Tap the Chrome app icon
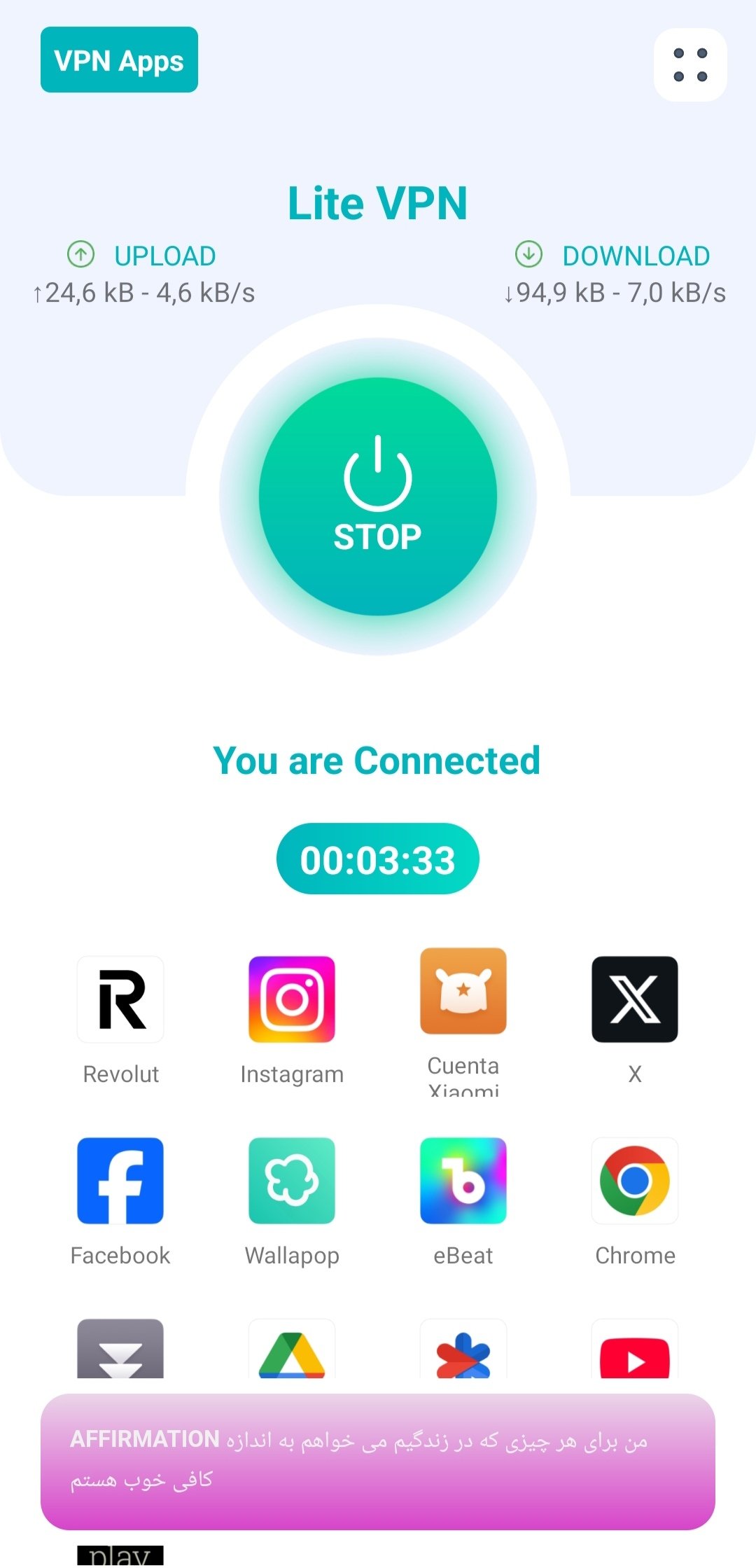 pyautogui.click(x=634, y=1181)
